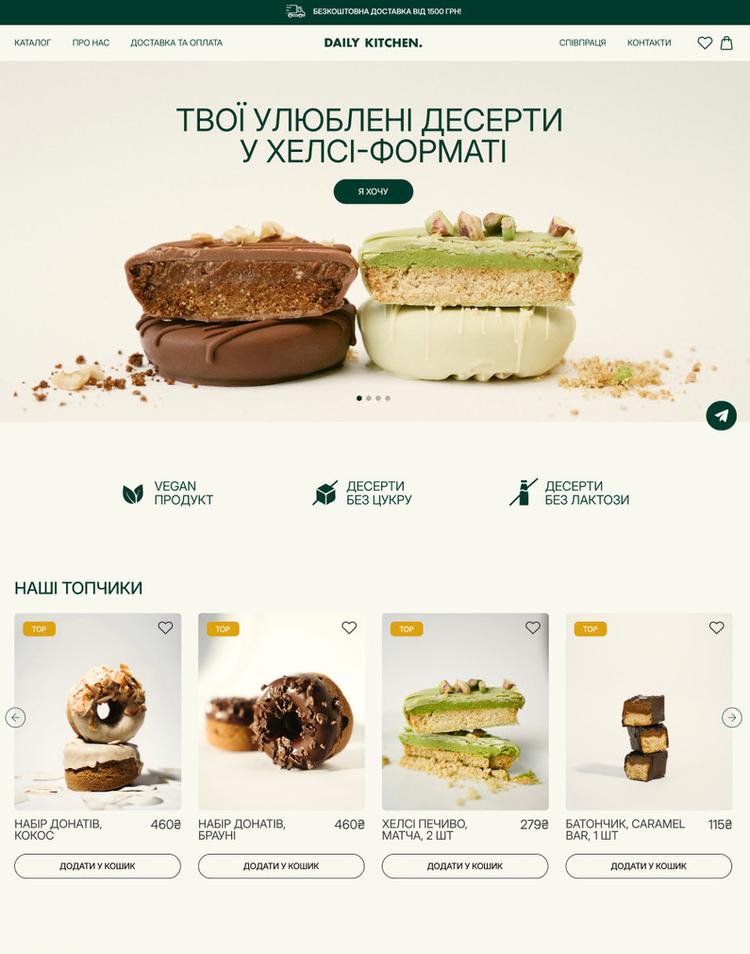Image resolution: width=750 pixels, height=954 pixels.
Task: Favorite the Батончик, Caramel Bar
Action: pyautogui.click(x=717, y=628)
